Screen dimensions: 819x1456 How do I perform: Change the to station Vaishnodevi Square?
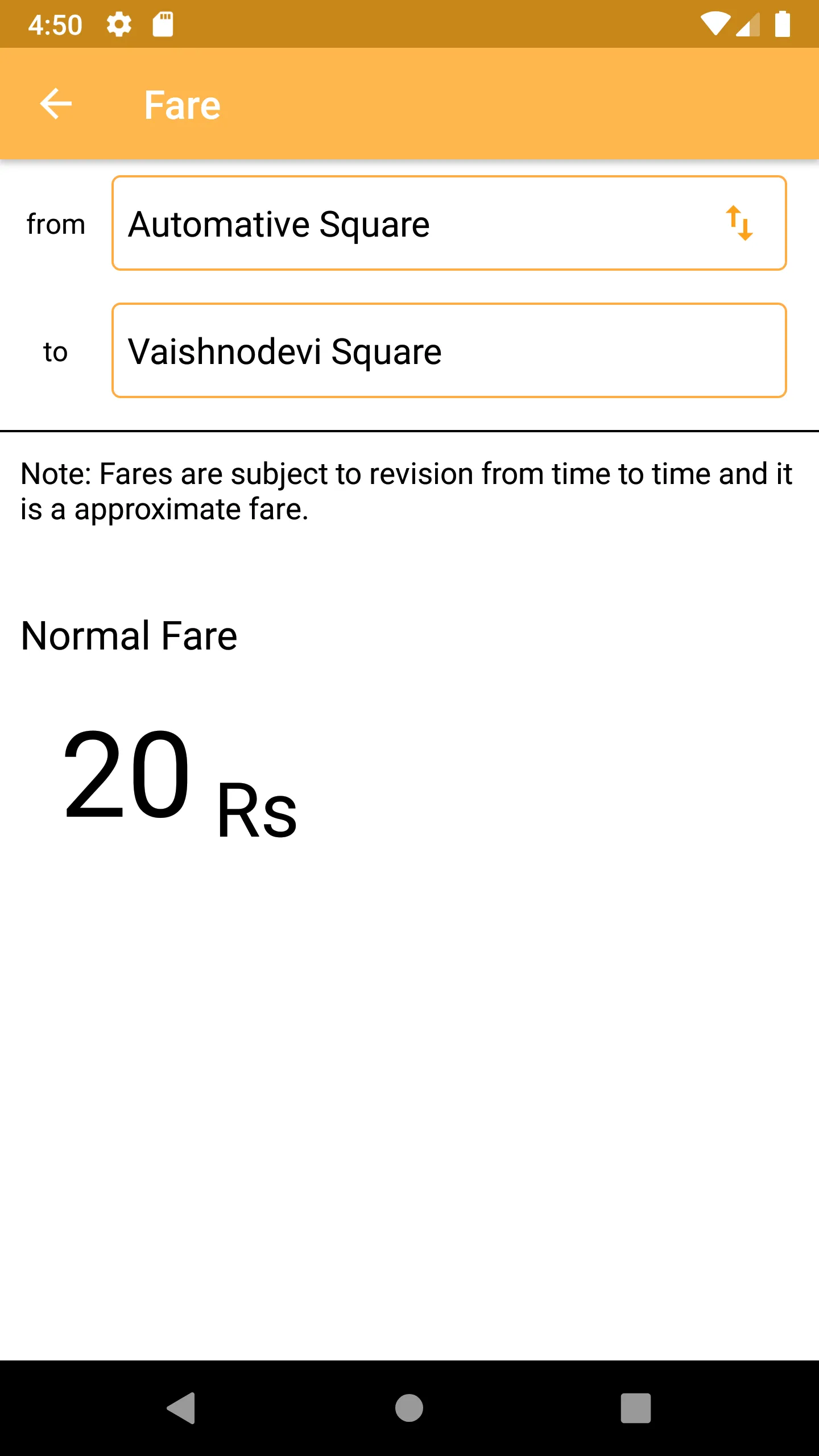coord(449,351)
